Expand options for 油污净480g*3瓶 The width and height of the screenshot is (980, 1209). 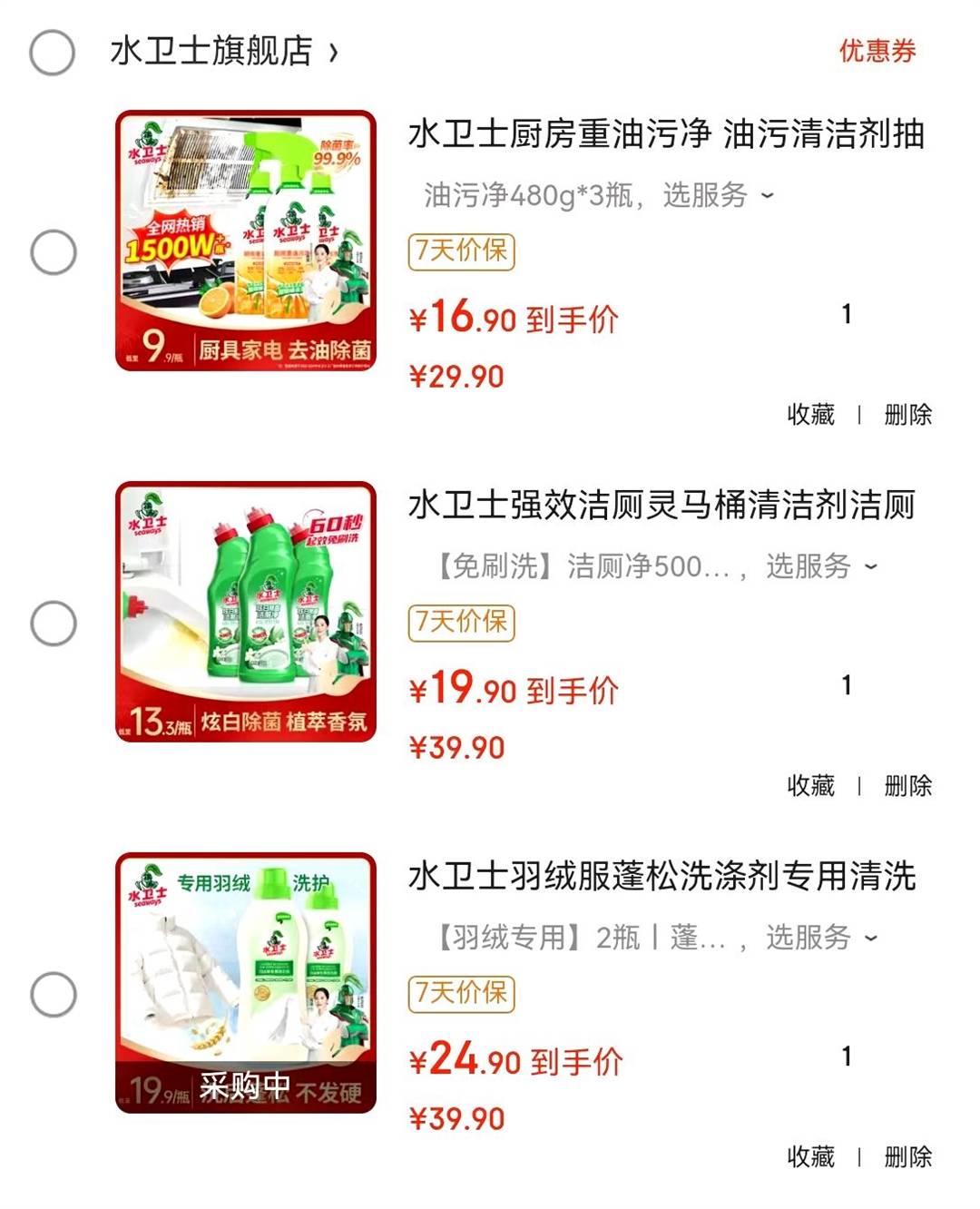pos(599,195)
